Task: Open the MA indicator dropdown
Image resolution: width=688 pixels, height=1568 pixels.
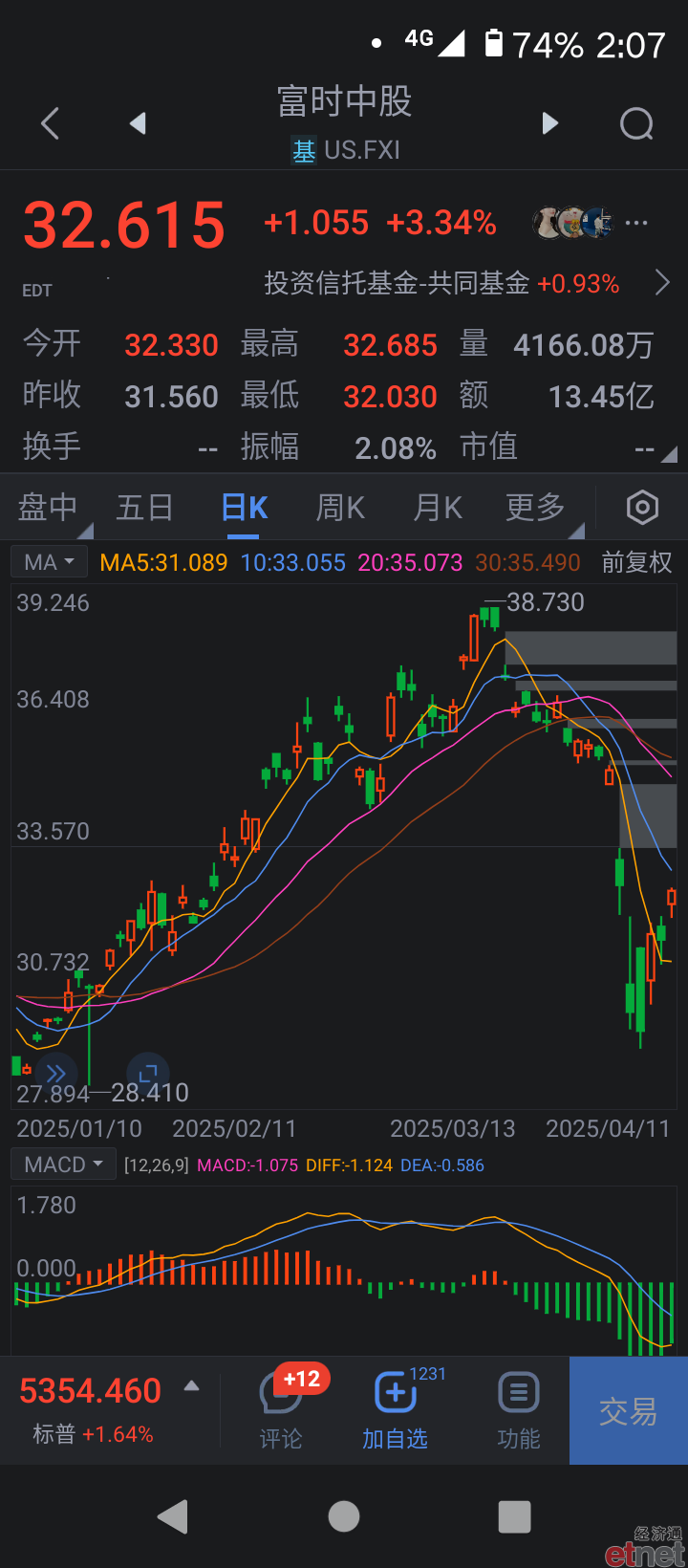Action: pos(49,562)
